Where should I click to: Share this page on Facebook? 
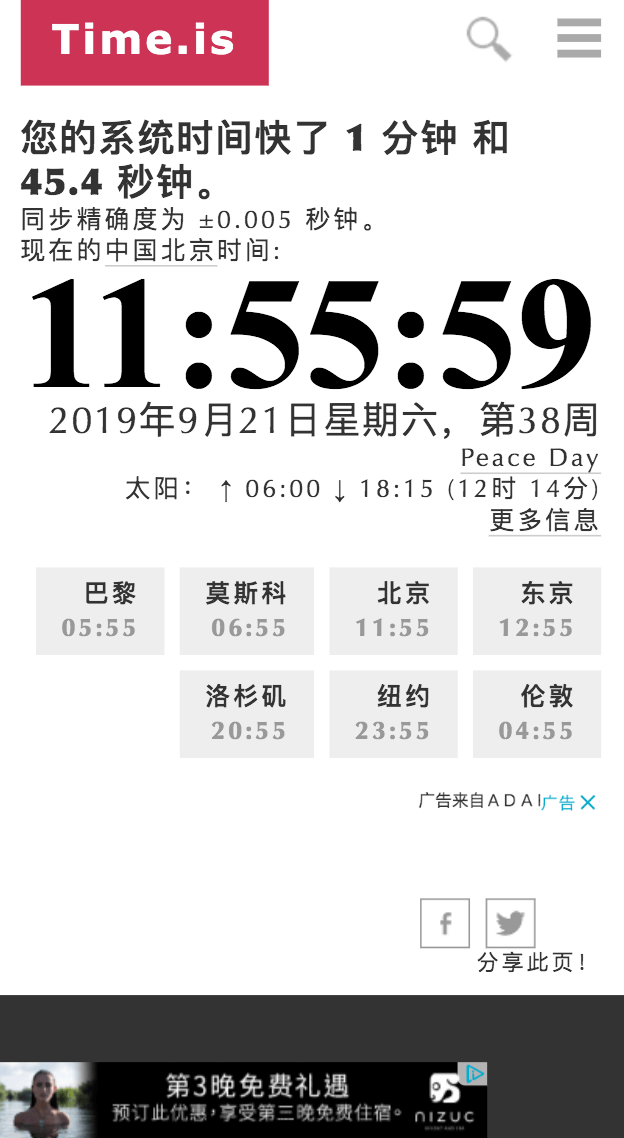pyautogui.click(x=445, y=923)
